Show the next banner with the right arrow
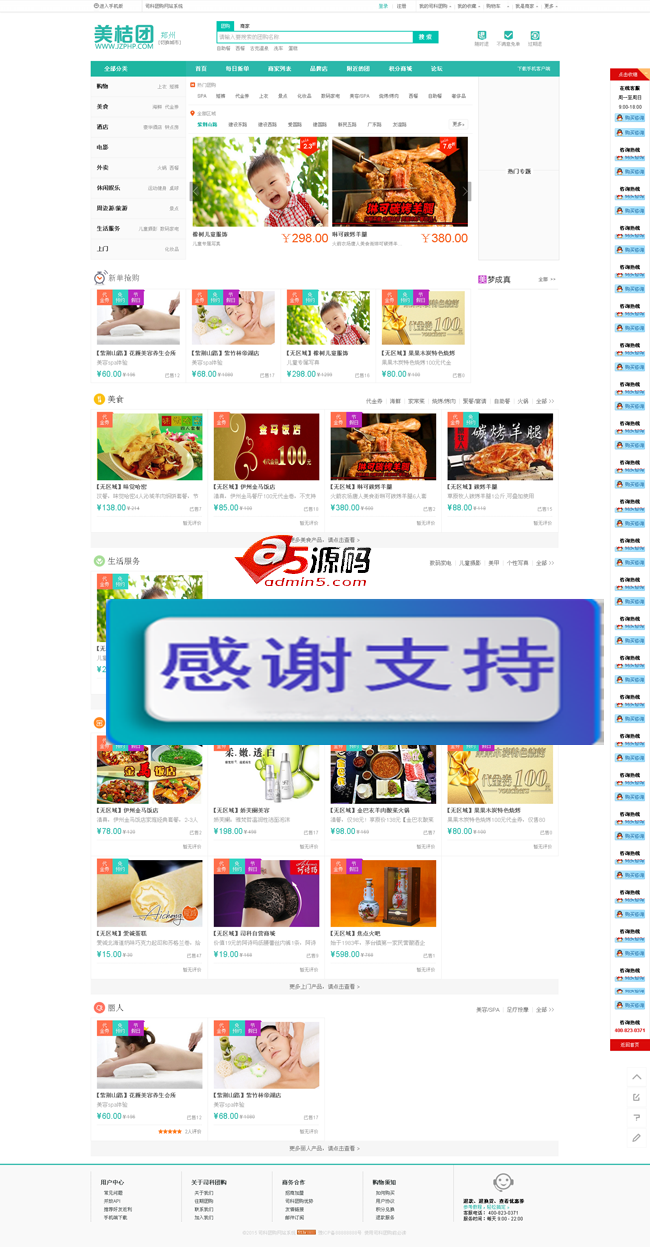The width and height of the screenshot is (650, 1247). tap(468, 190)
